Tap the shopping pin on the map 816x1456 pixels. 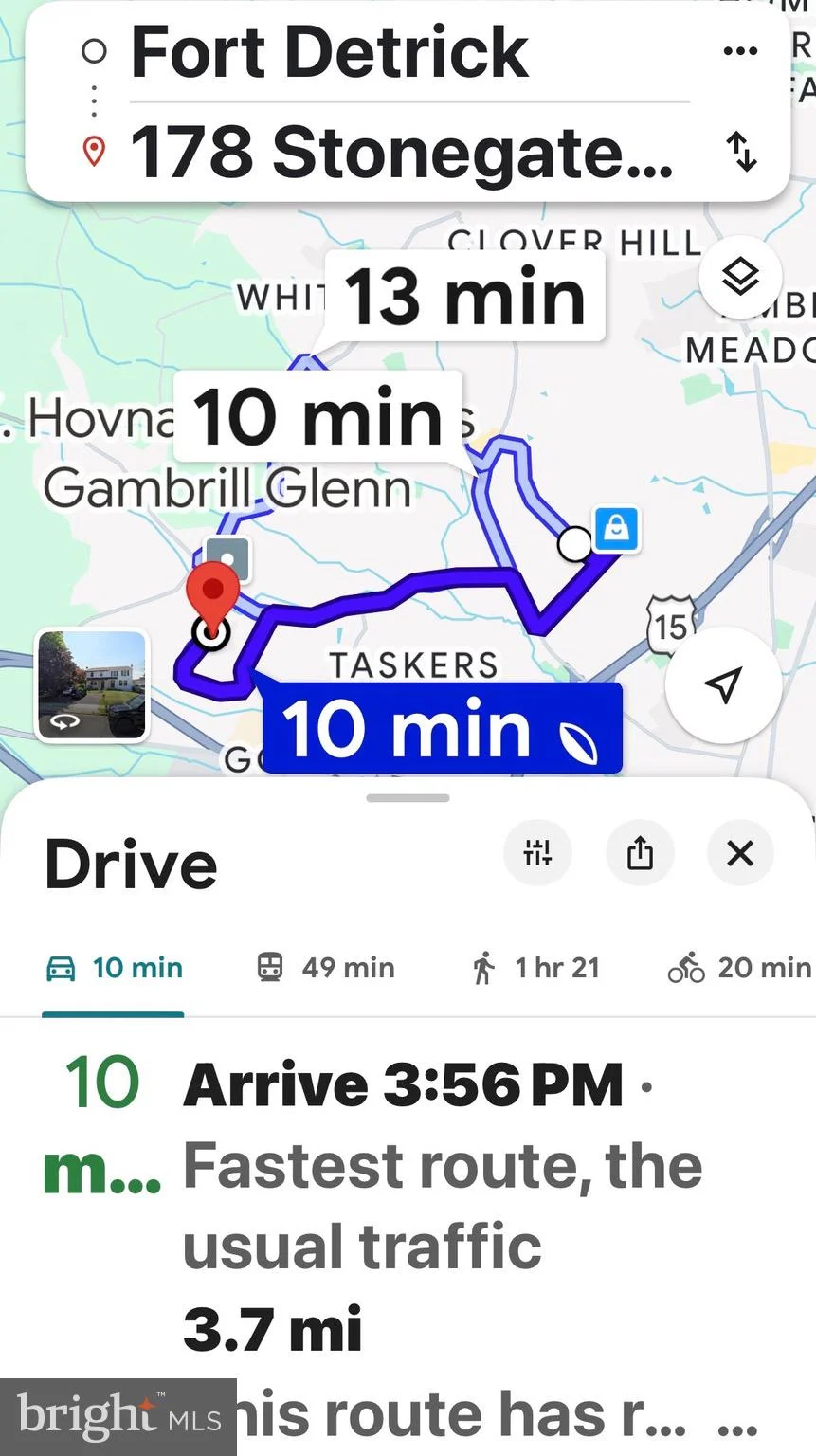click(x=617, y=529)
